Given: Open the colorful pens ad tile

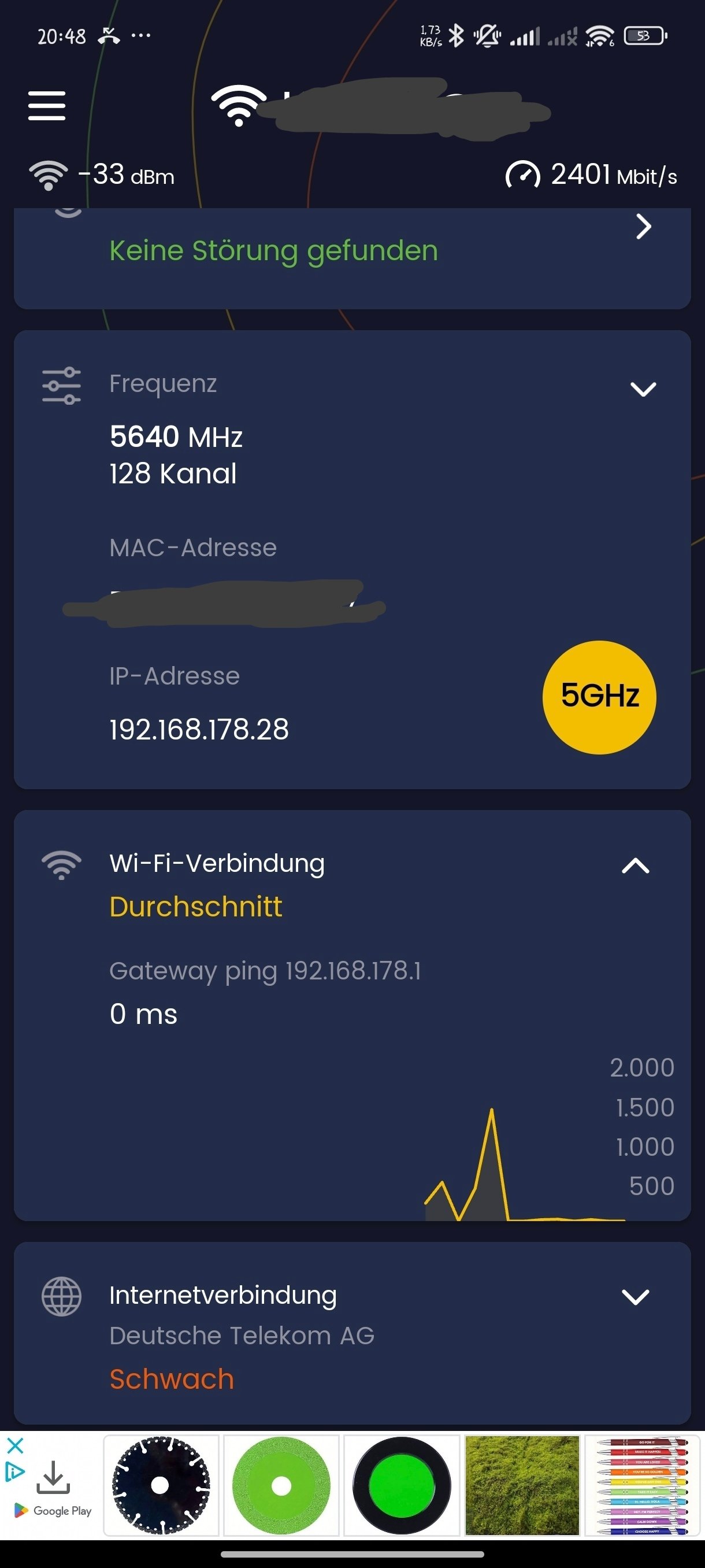Looking at the screenshot, I should click(x=643, y=1485).
